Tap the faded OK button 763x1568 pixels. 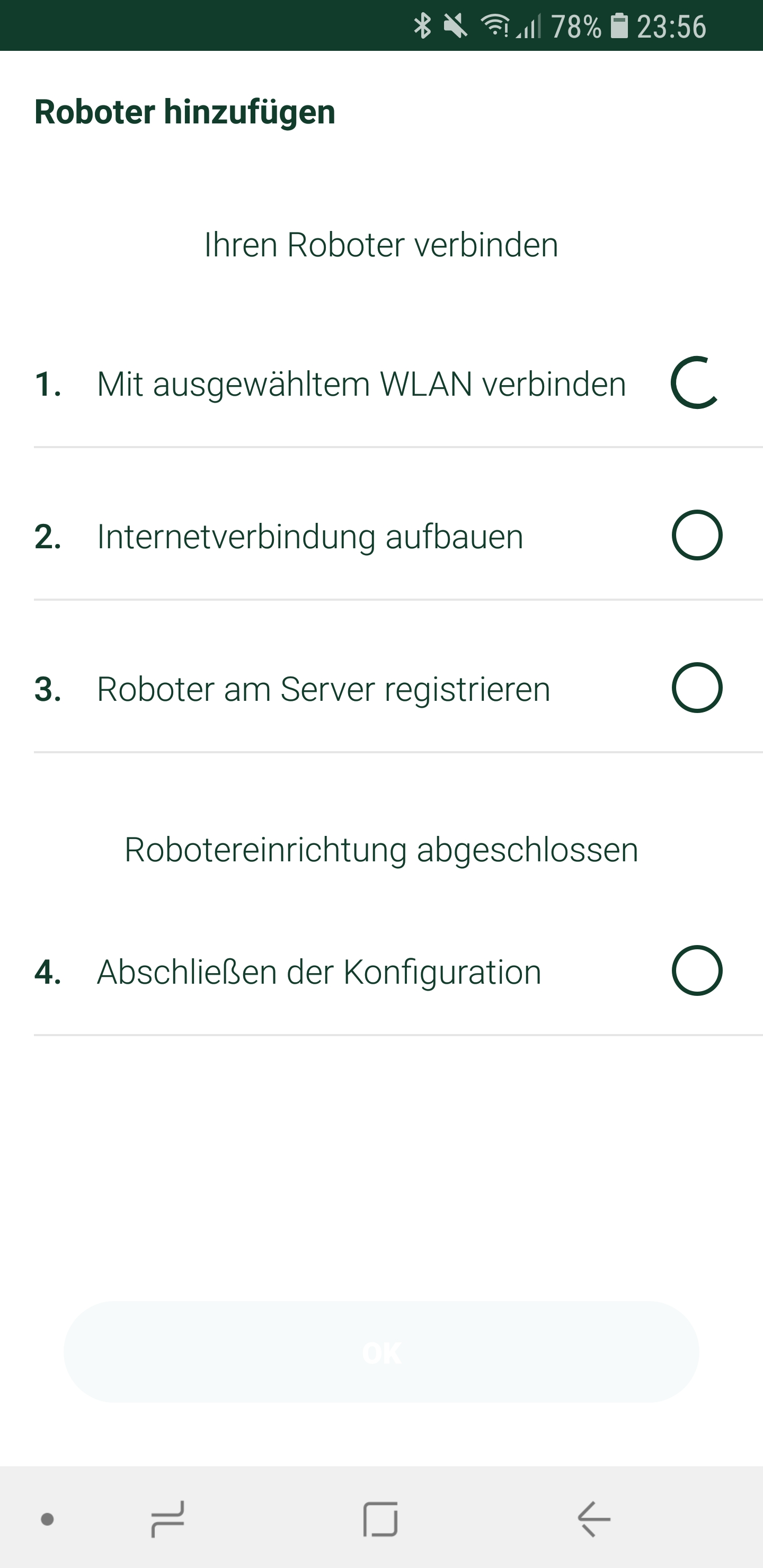click(x=381, y=1352)
